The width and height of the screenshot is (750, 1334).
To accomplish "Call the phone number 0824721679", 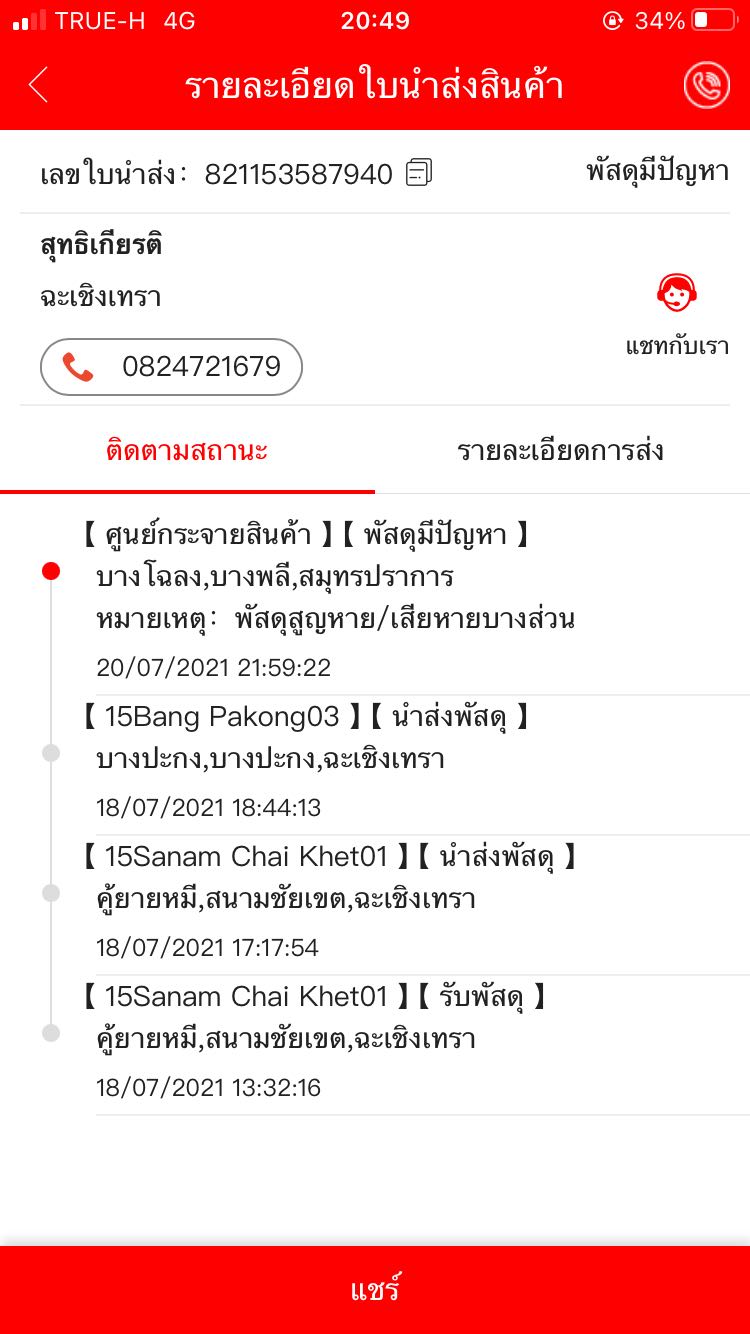I will [x=171, y=367].
